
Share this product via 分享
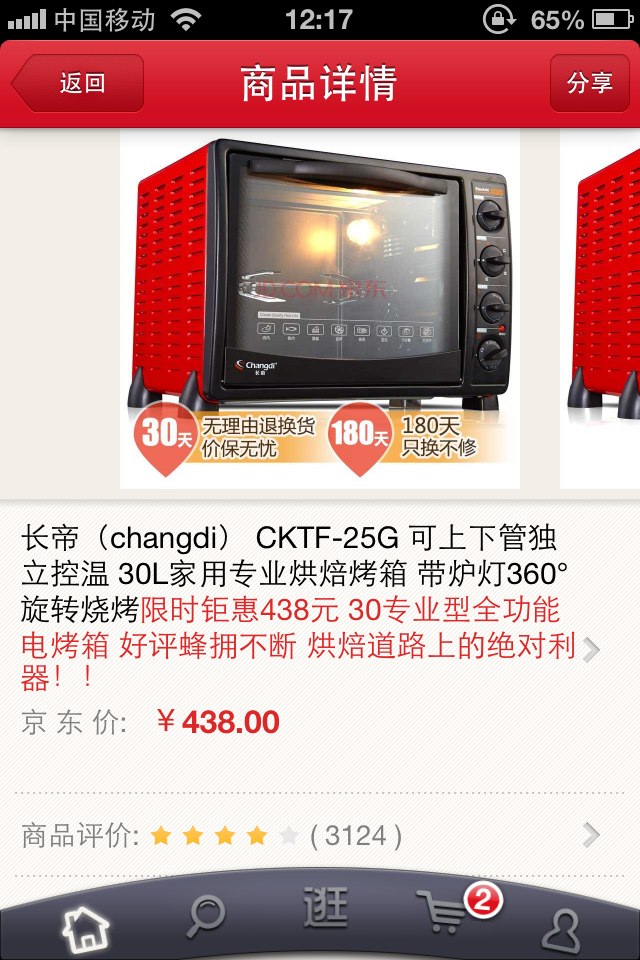[589, 83]
